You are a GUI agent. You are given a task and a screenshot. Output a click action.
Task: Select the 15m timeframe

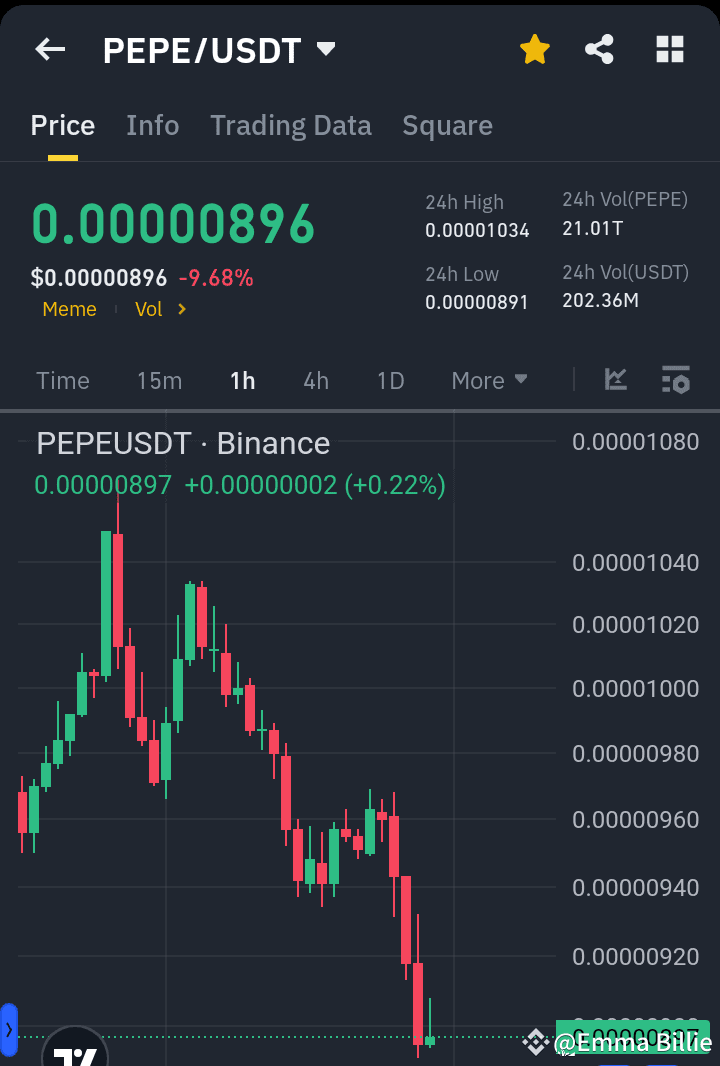pyautogui.click(x=159, y=380)
